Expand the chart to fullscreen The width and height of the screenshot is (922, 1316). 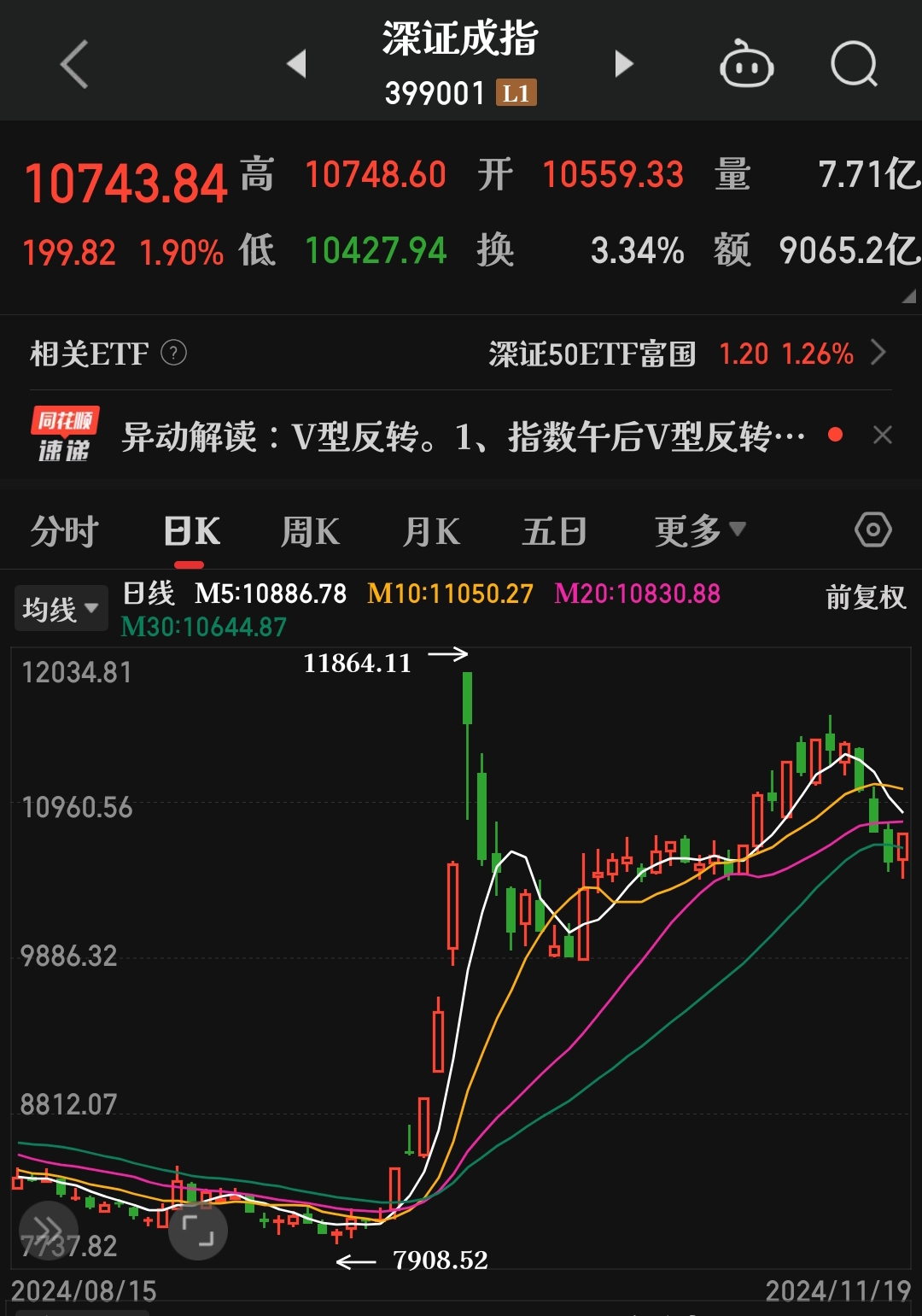(x=198, y=1231)
